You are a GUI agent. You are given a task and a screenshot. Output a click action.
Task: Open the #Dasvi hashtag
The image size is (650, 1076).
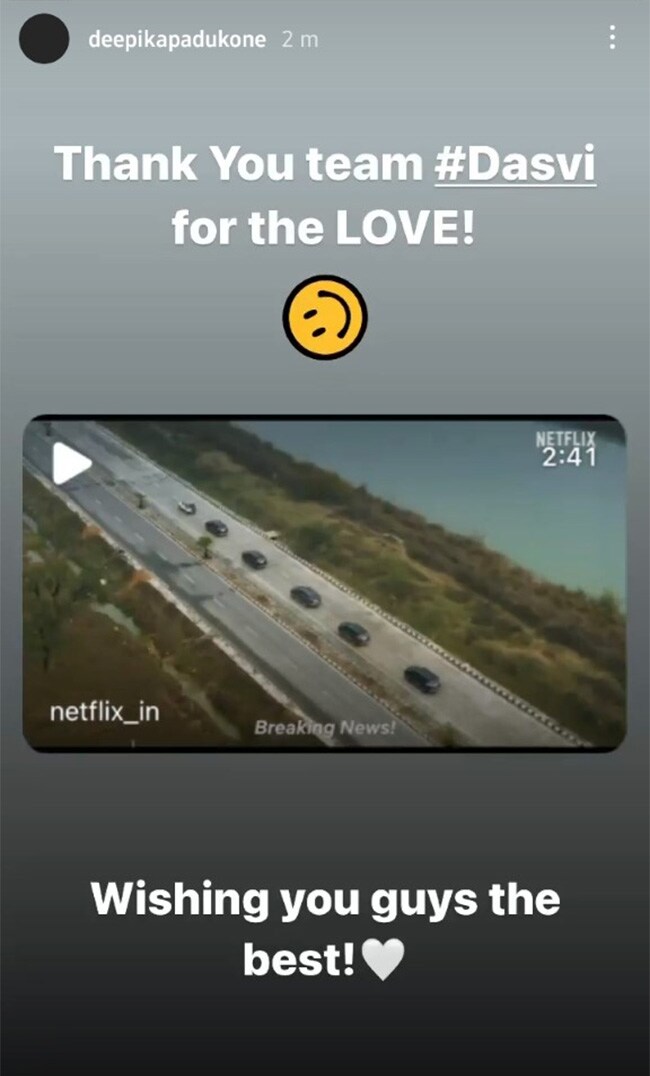coord(515,161)
